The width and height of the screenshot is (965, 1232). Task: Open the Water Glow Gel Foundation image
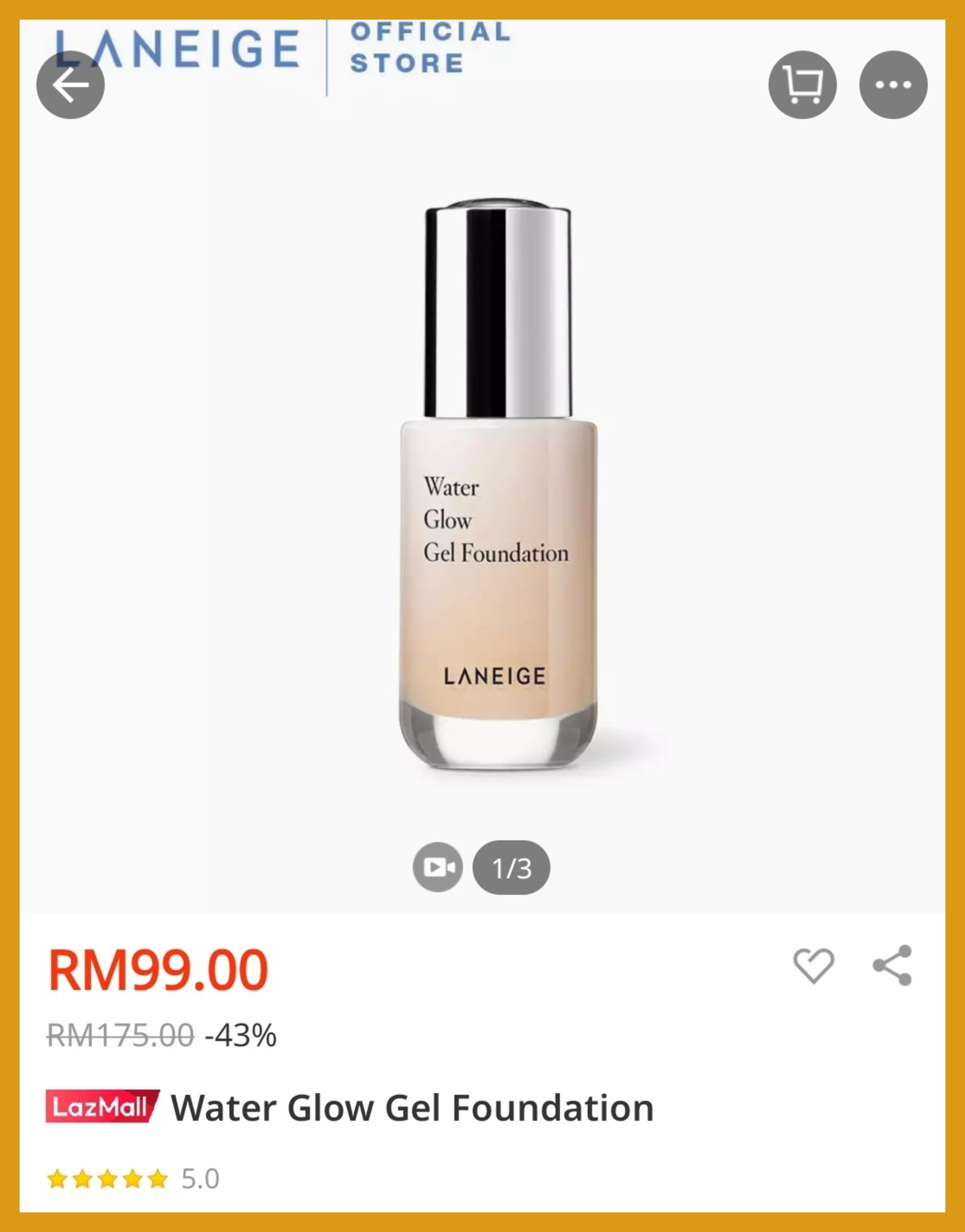(497, 486)
